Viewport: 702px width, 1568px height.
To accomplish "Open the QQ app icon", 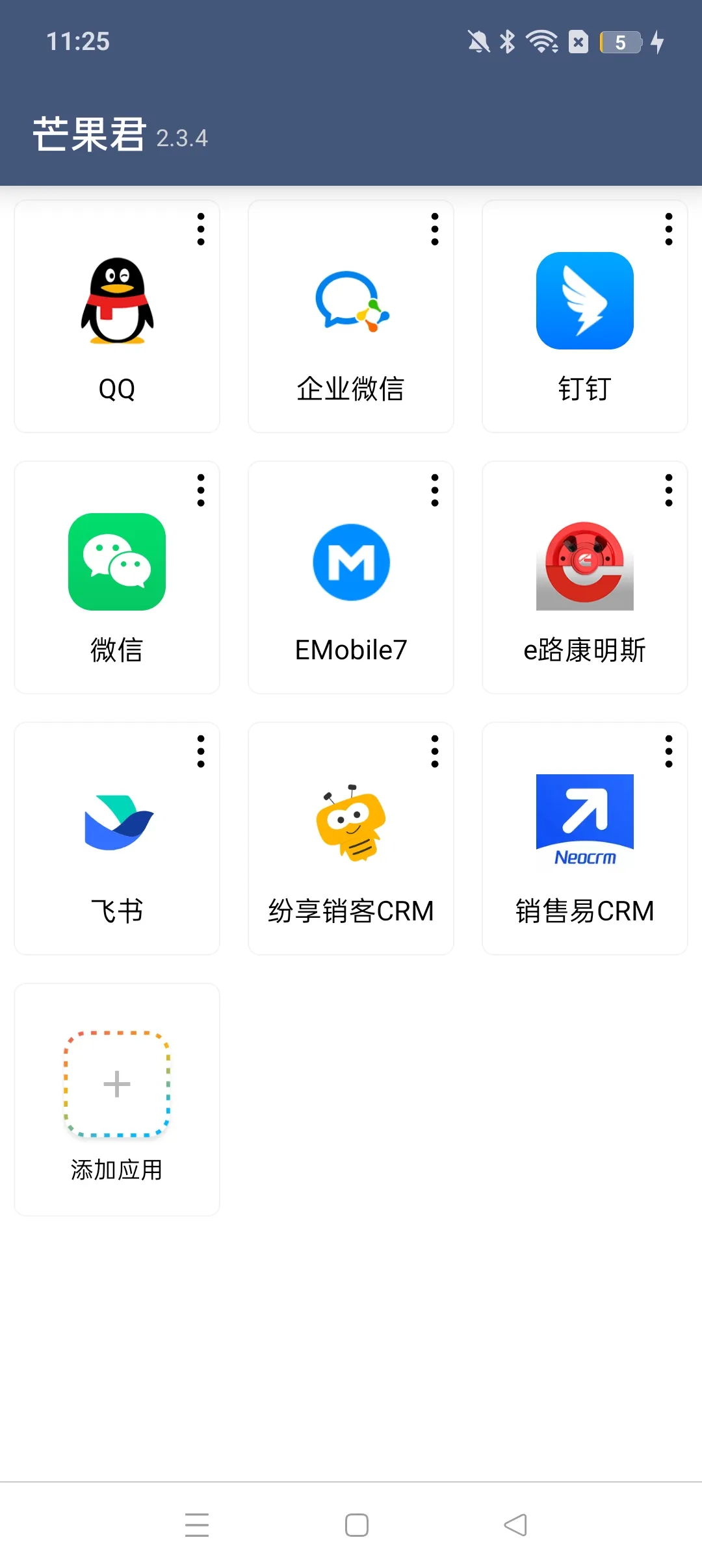I will pos(116,302).
